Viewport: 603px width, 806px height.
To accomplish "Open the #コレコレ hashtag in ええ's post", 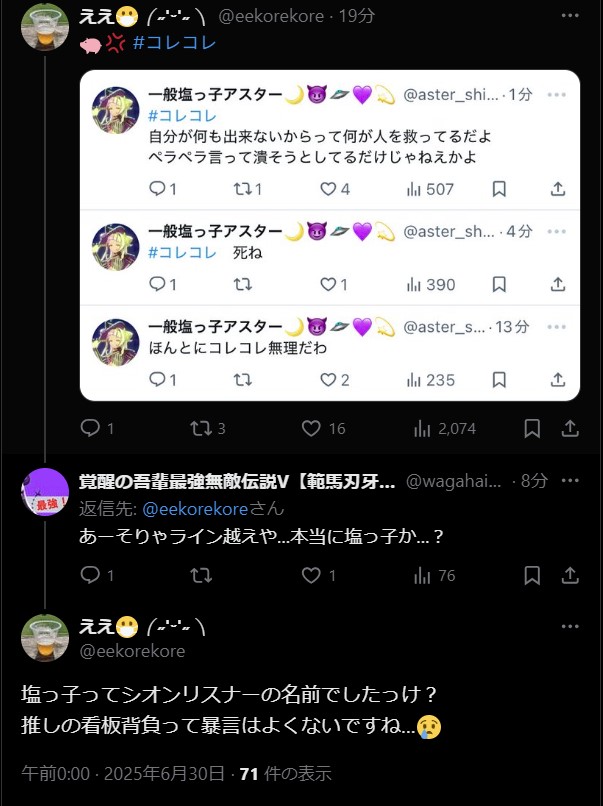I will (x=173, y=44).
